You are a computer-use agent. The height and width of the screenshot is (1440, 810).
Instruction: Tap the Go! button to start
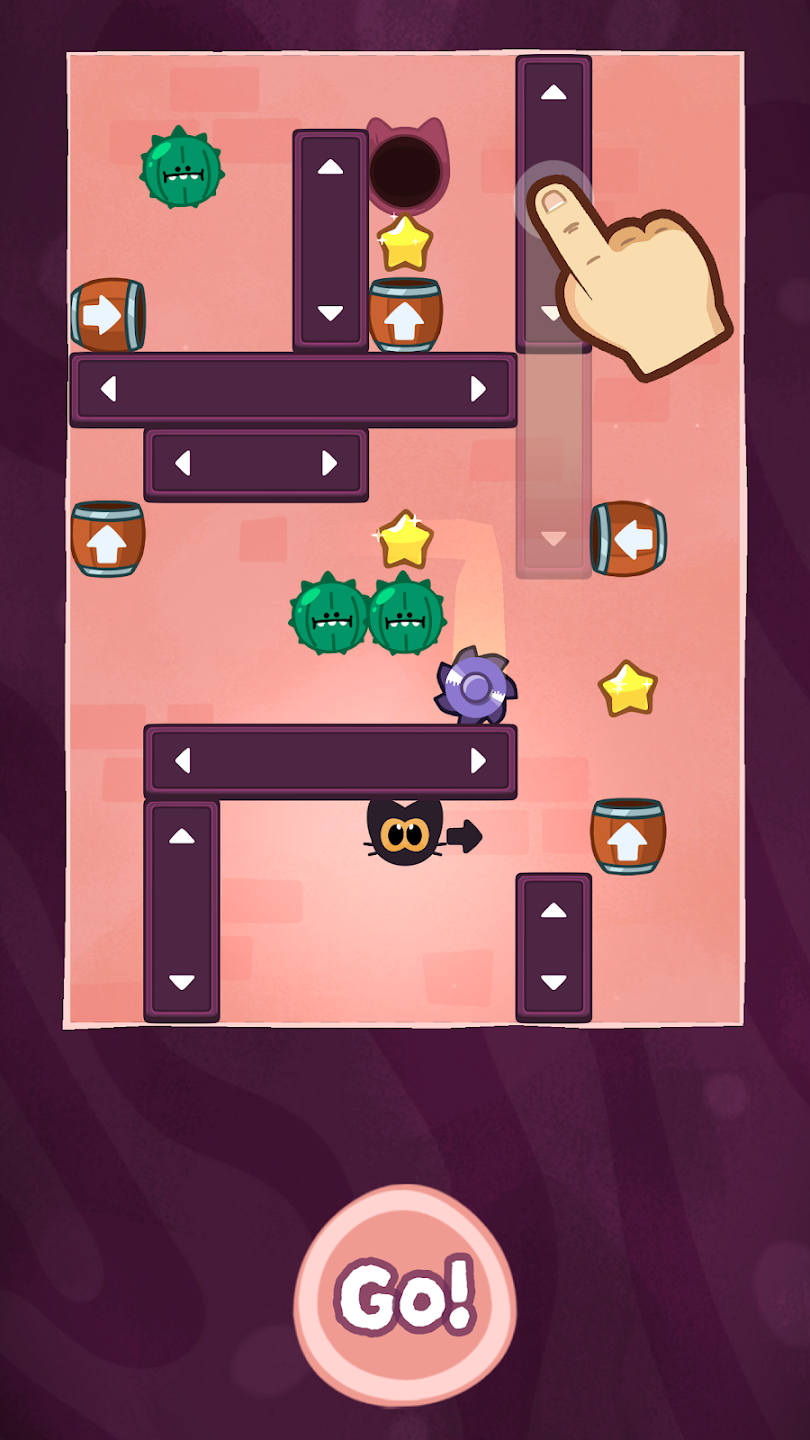tap(405, 1295)
